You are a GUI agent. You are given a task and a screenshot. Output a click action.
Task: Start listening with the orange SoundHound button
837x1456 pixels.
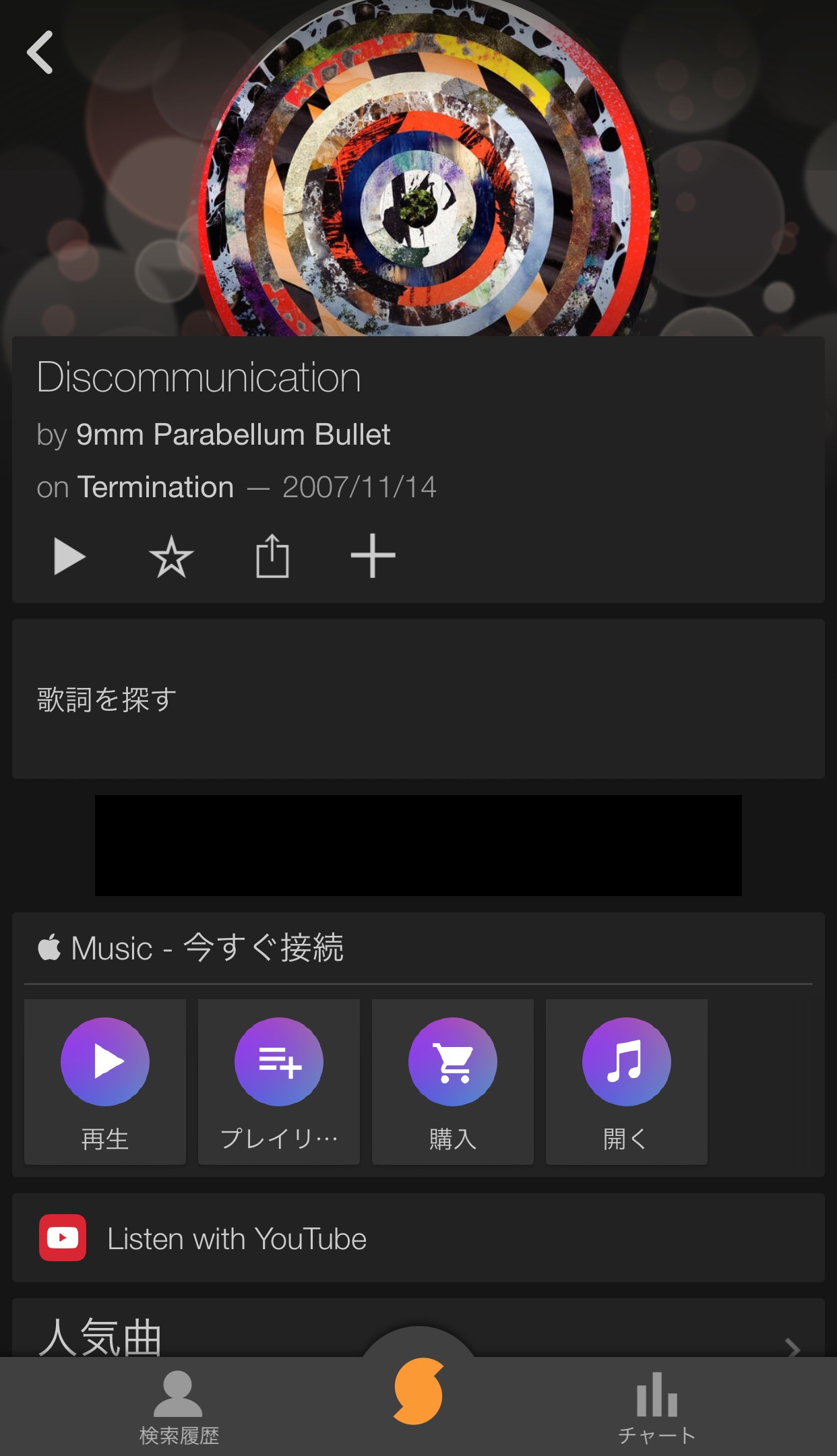(418, 1391)
